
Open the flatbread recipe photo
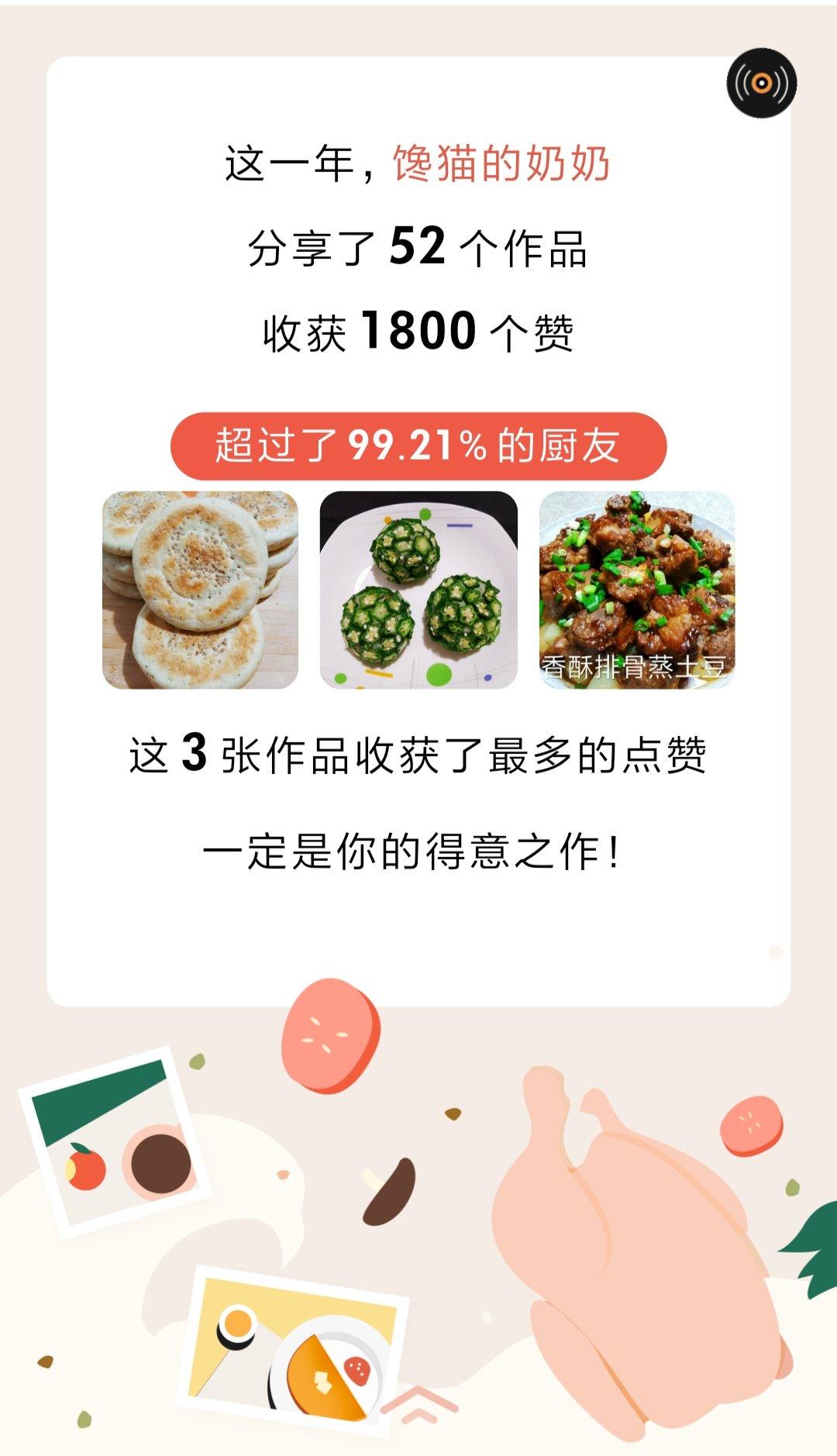coord(200,590)
